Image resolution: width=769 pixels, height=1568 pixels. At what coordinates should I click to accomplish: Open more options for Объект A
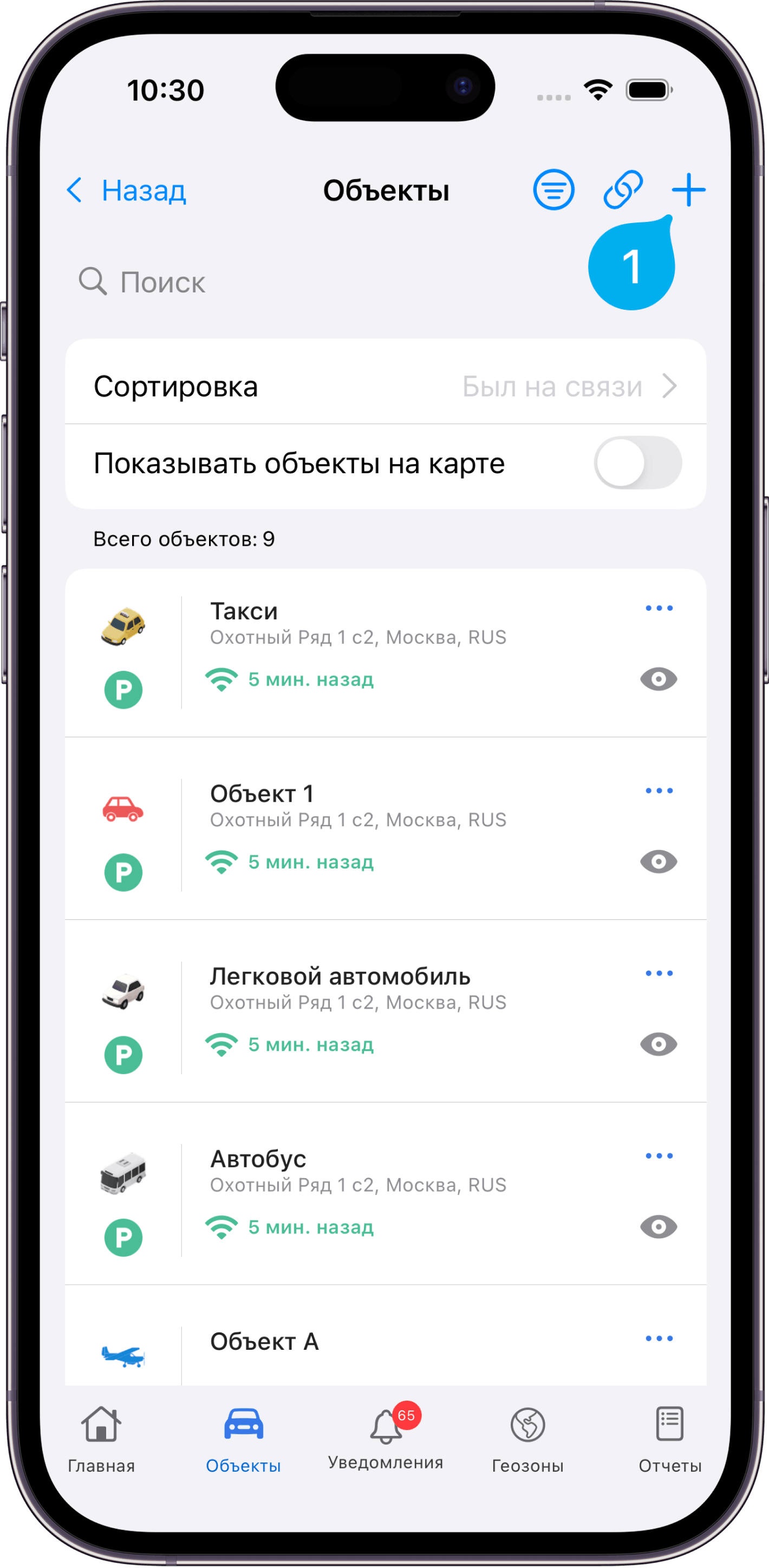[659, 1338]
